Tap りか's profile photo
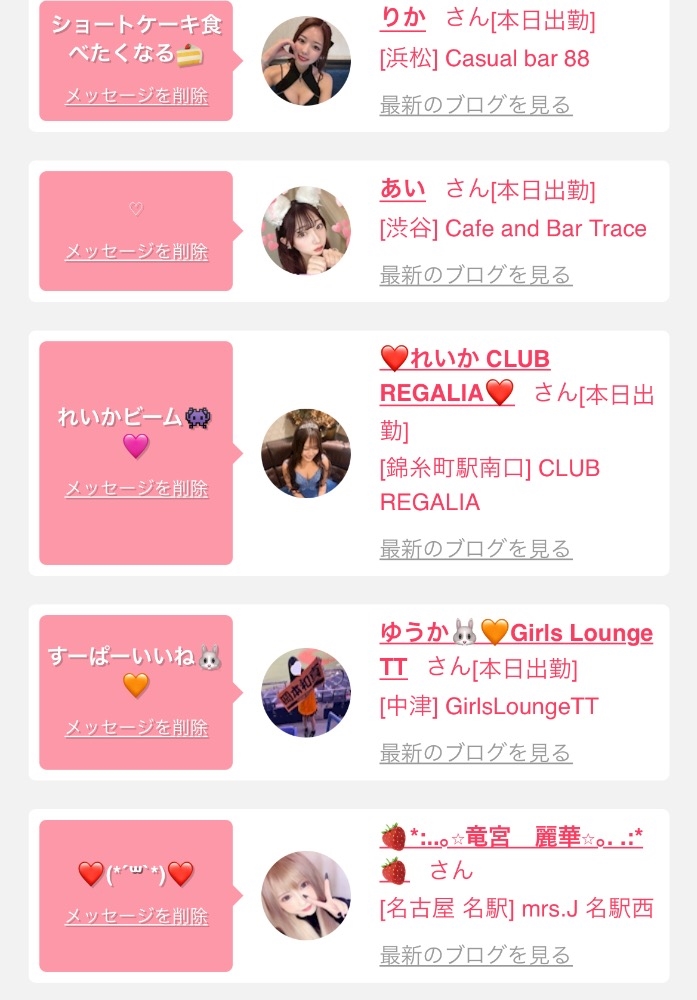This screenshot has width=697, height=1000. tap(306, 61)
